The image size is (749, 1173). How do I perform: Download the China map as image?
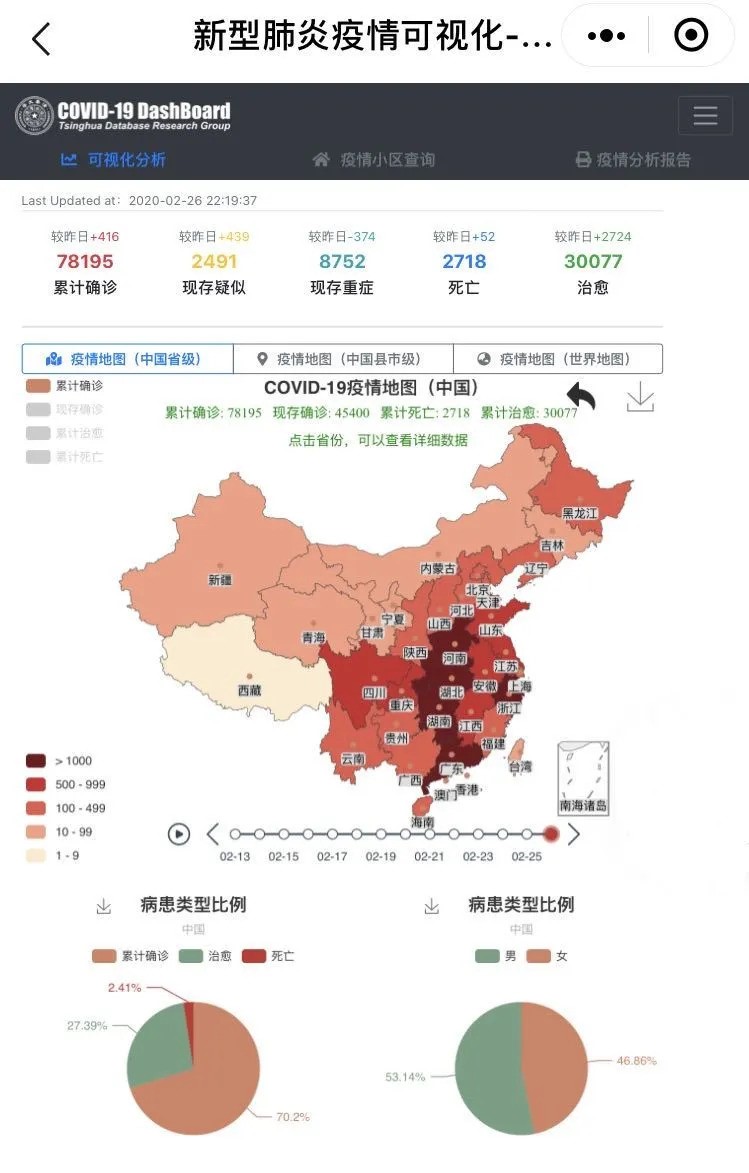click(x=640, y=397)
